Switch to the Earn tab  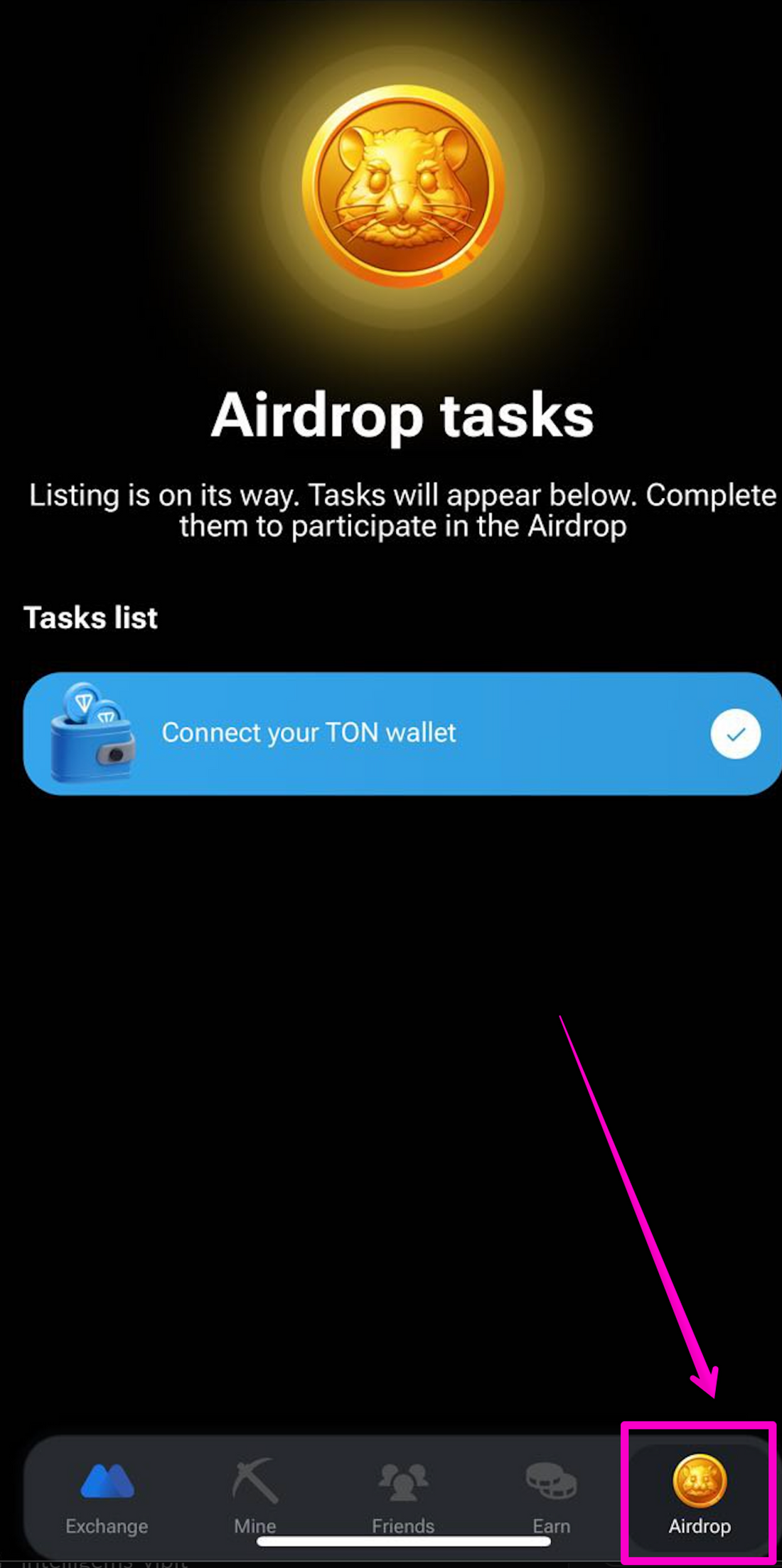click(x=551, y=1493)
